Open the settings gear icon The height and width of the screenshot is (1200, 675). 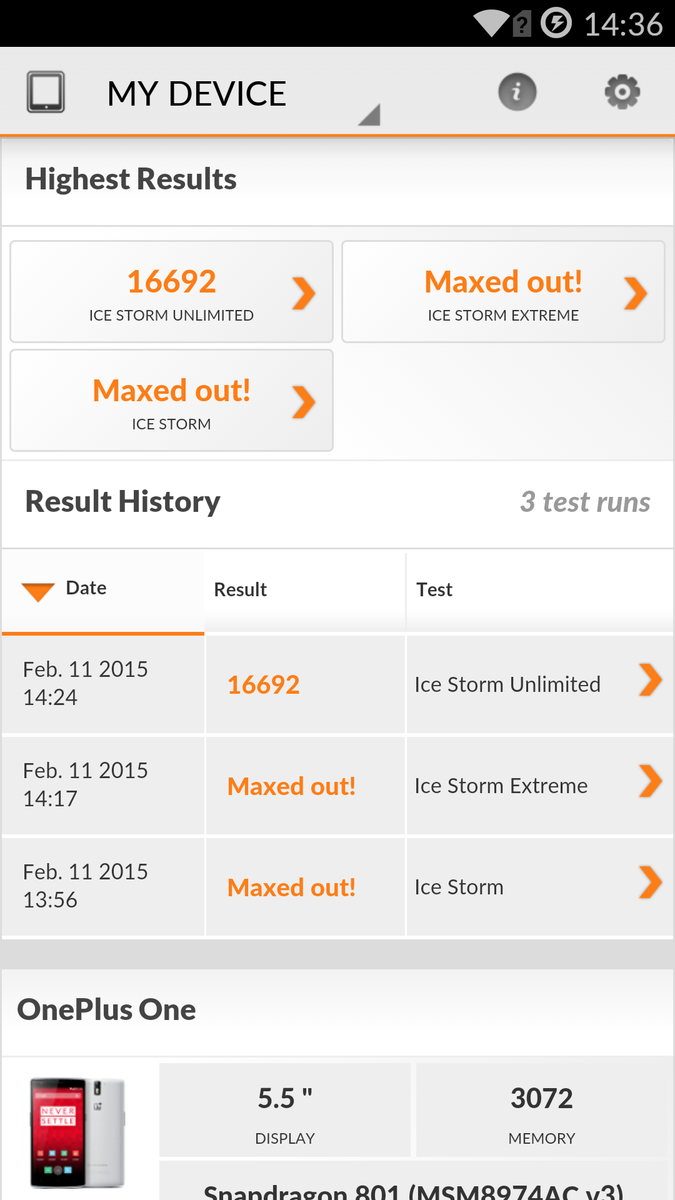(x=622, y=93)
